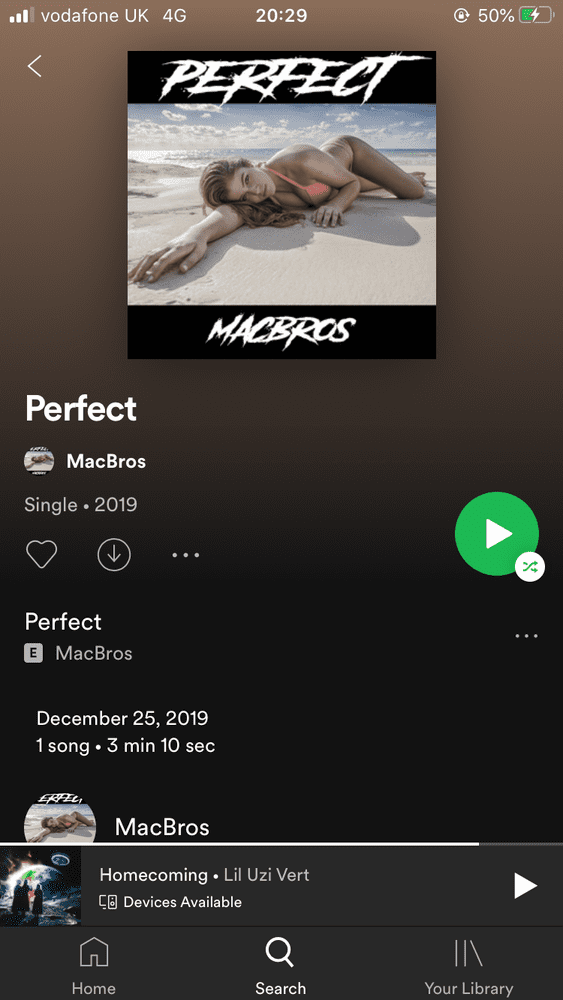Download the Perfect single
563x1000 pixels.
pyautogui.click(x=114, y=554)
